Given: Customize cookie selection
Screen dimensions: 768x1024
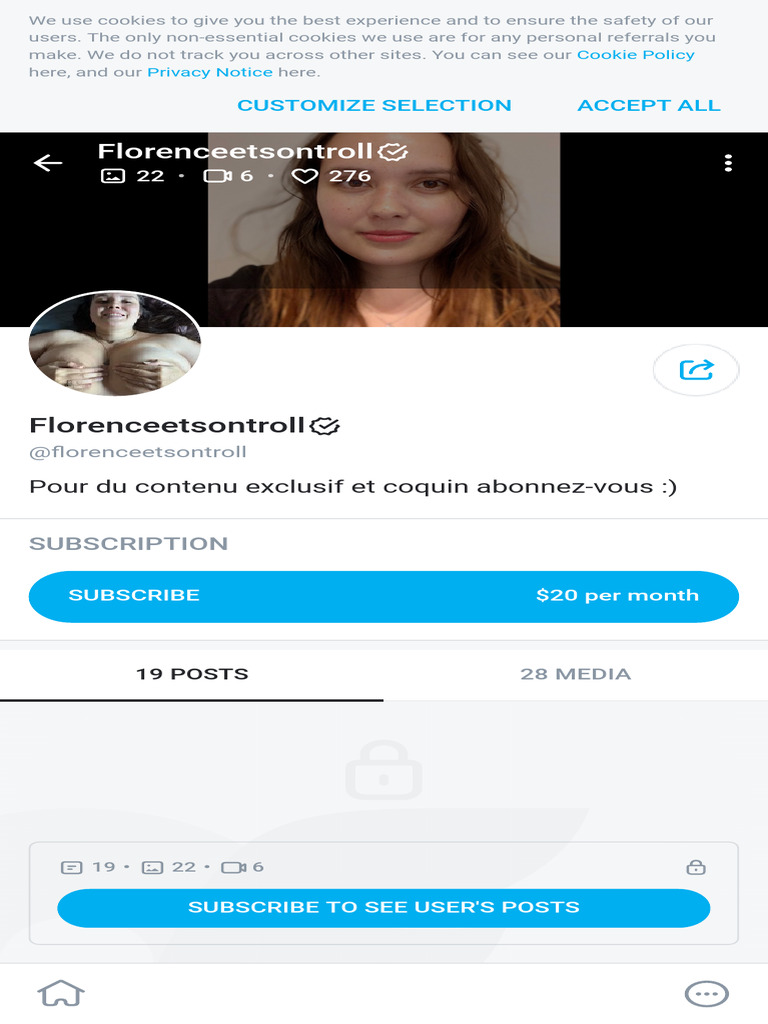Looking at the screenshot, I should (x=374, y=105).
